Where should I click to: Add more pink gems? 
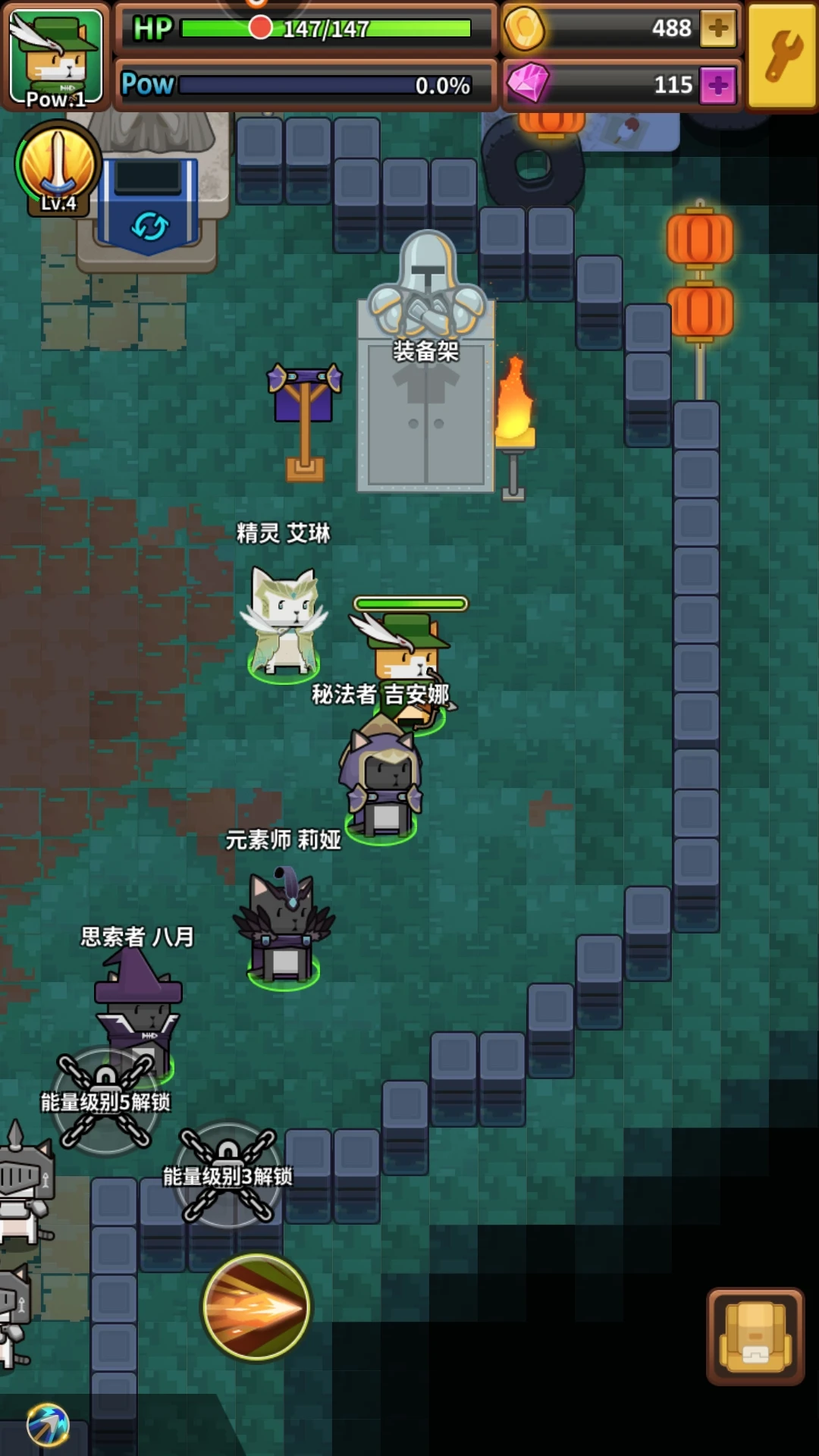[x=717, y=85]
